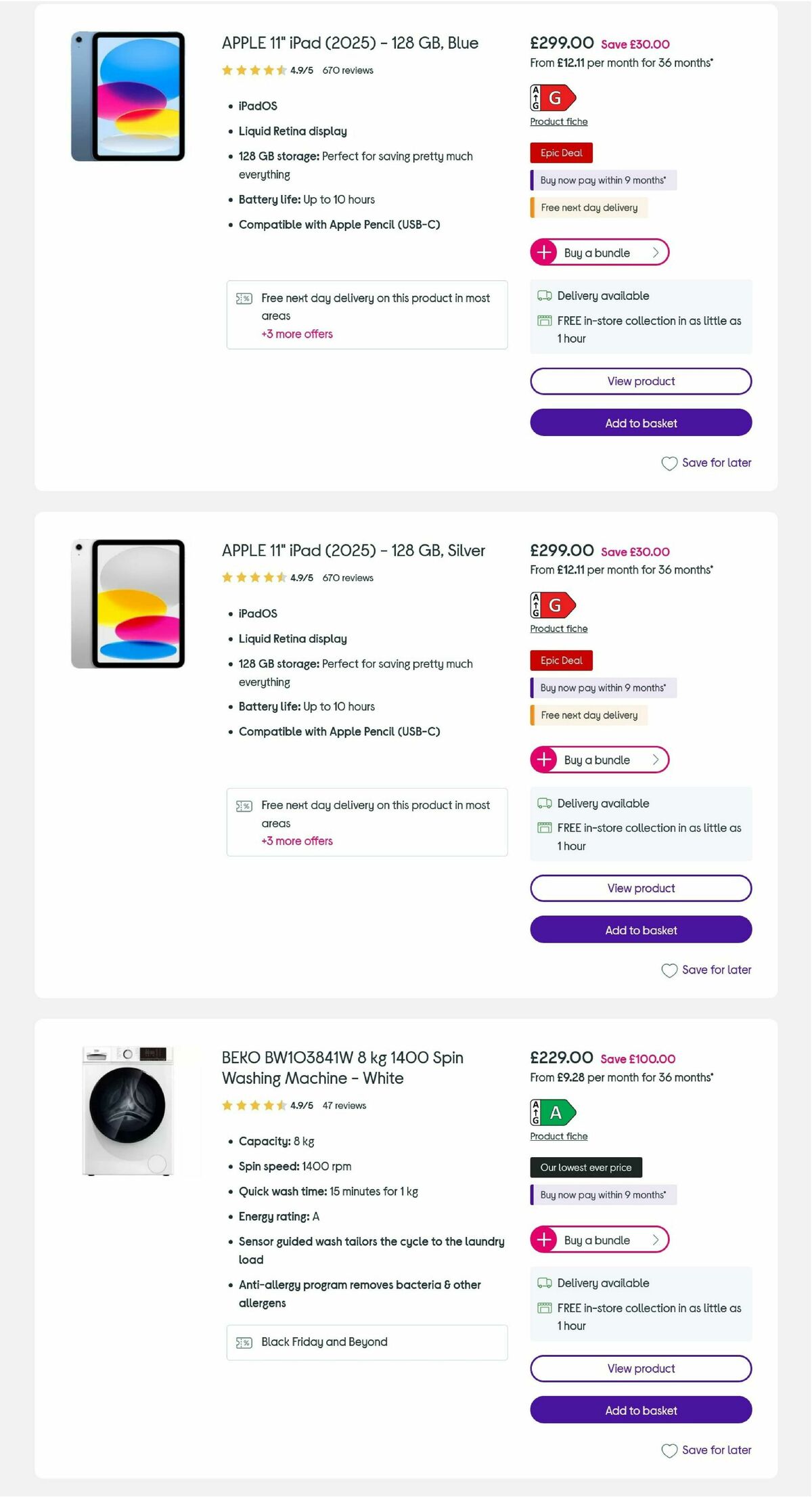Screen dimensions: 812x1497
Task: Expand Buy a bundle for the Beko washer
Action: [599, 1240]
